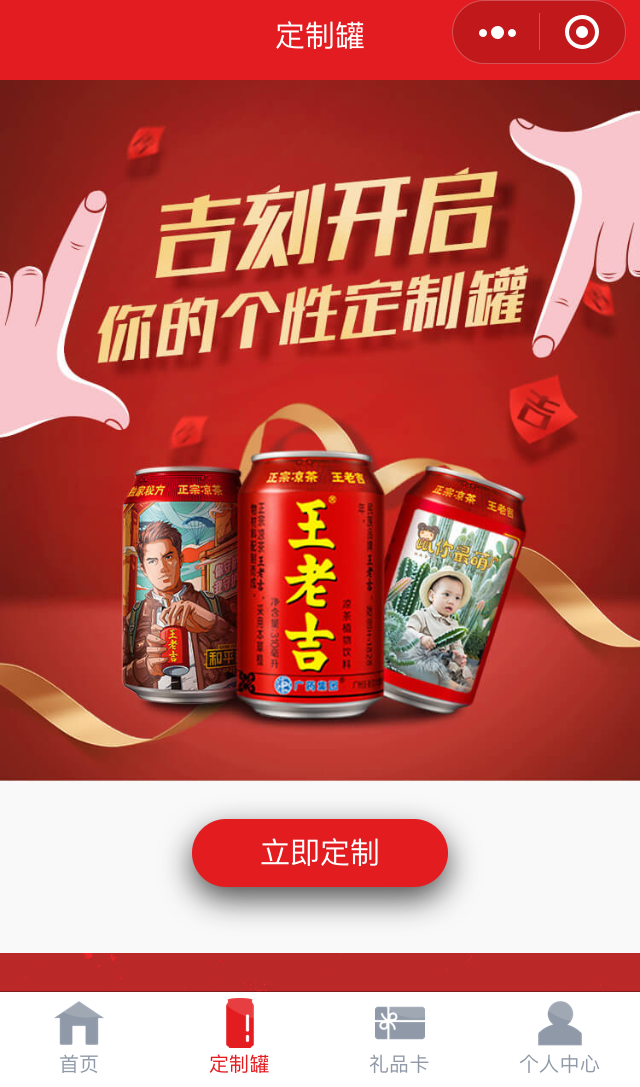Tap the 立即定制 button

point(320,852)
